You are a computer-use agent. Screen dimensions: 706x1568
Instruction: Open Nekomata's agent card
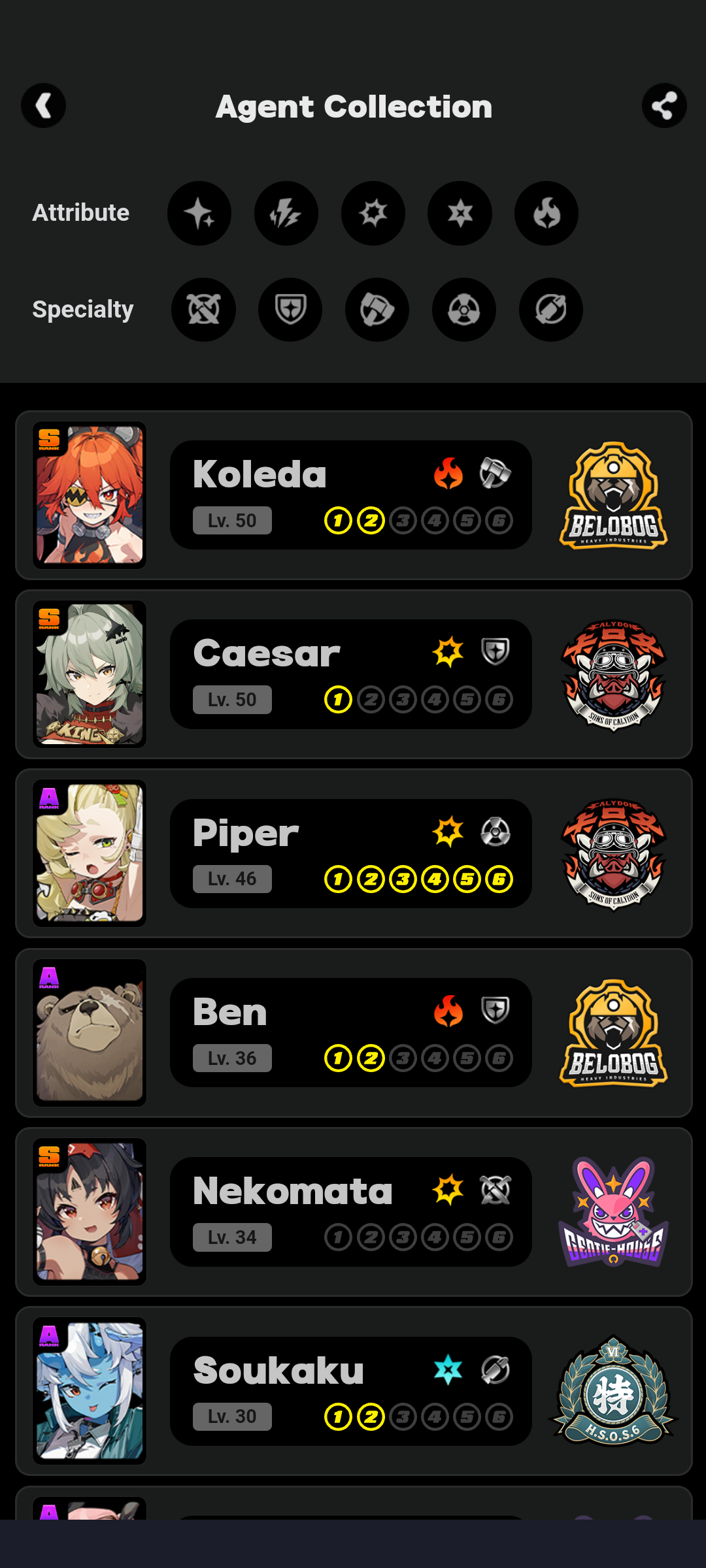353,1211
